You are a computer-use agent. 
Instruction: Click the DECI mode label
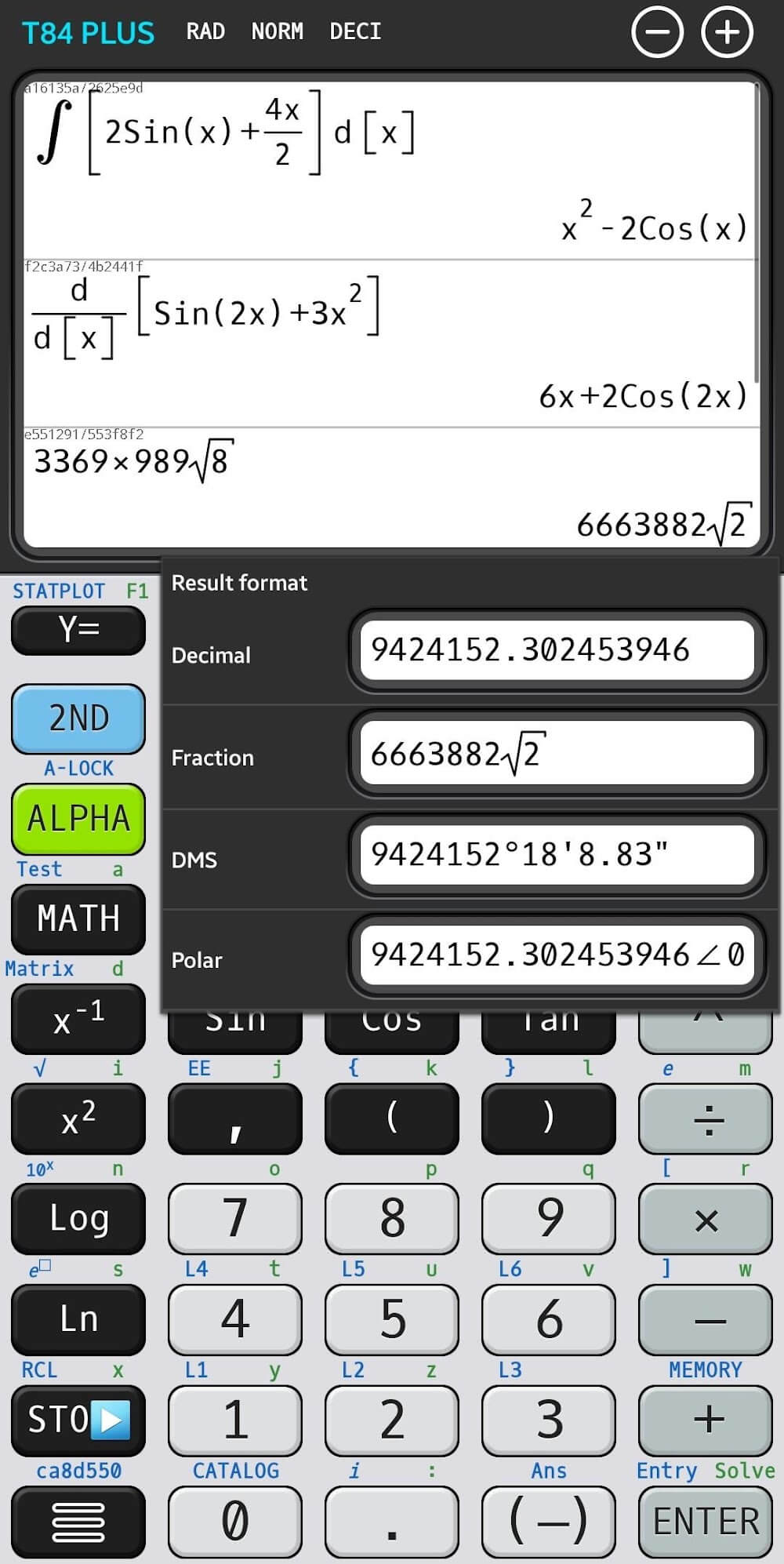pos(354,31)
